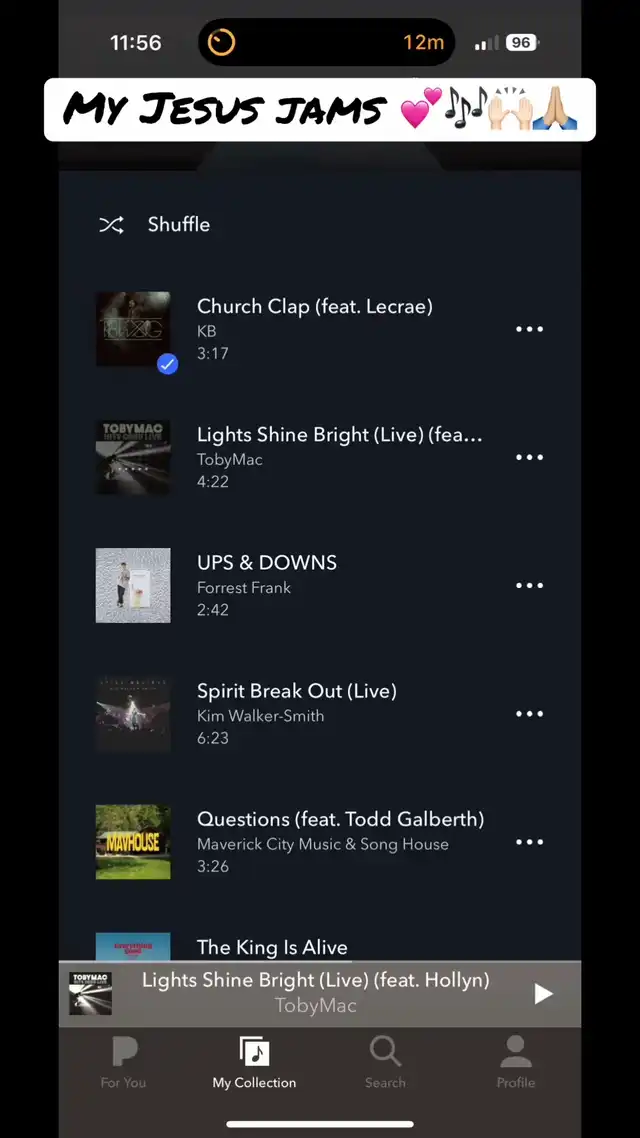Expand the now playing mini player bar
Screen dimensions: 640x1138
coord(315,993)
